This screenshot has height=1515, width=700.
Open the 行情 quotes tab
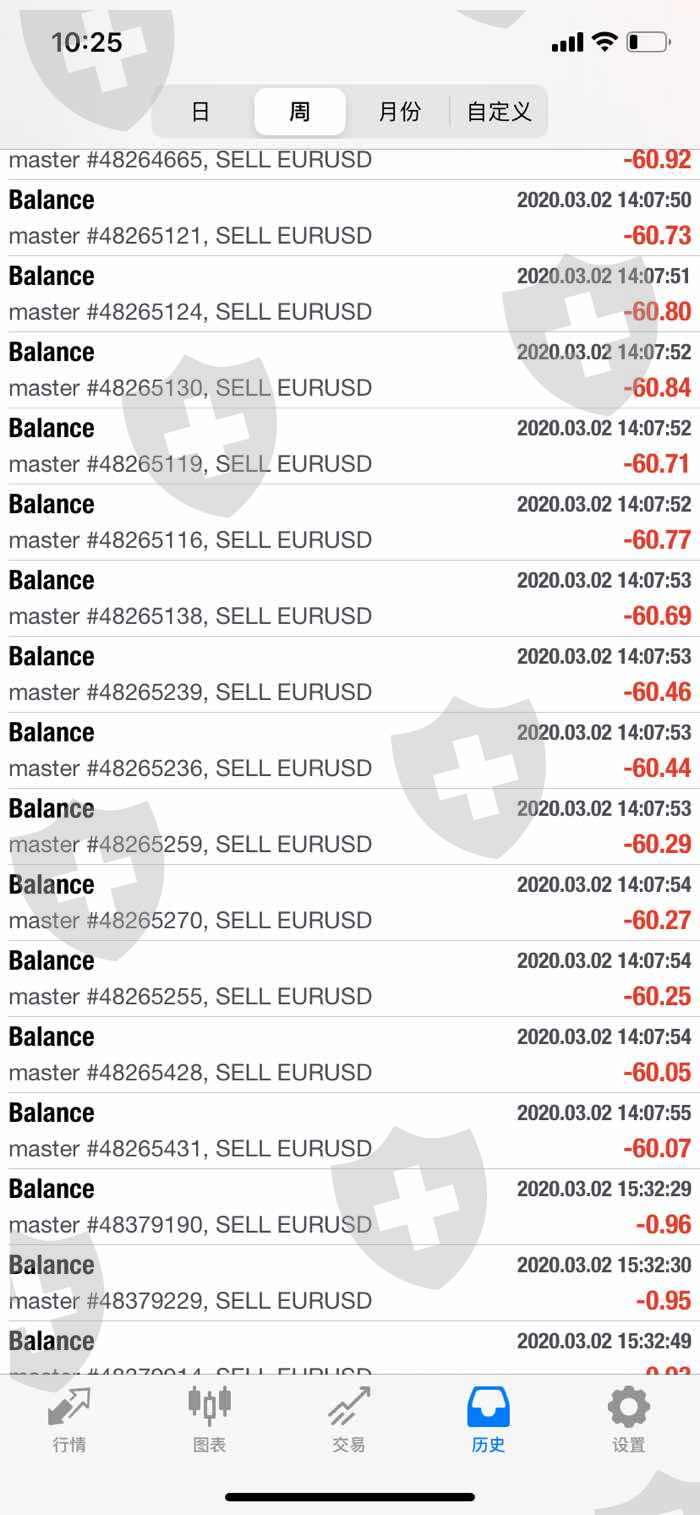point(69,1419)
